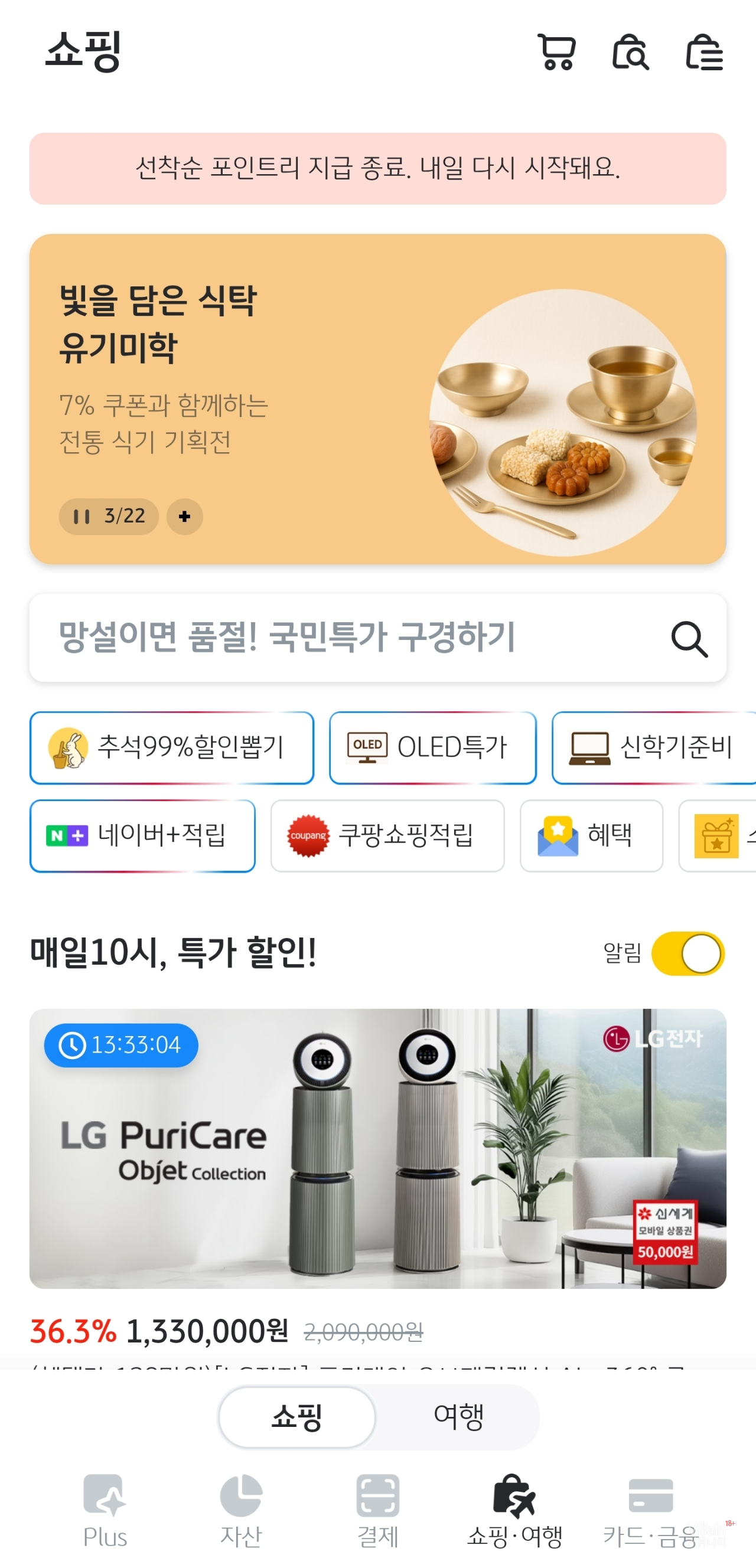
Task: Switch to the 카드·금융 tab
Action: pyautogui.click(x=651, y=1511)
